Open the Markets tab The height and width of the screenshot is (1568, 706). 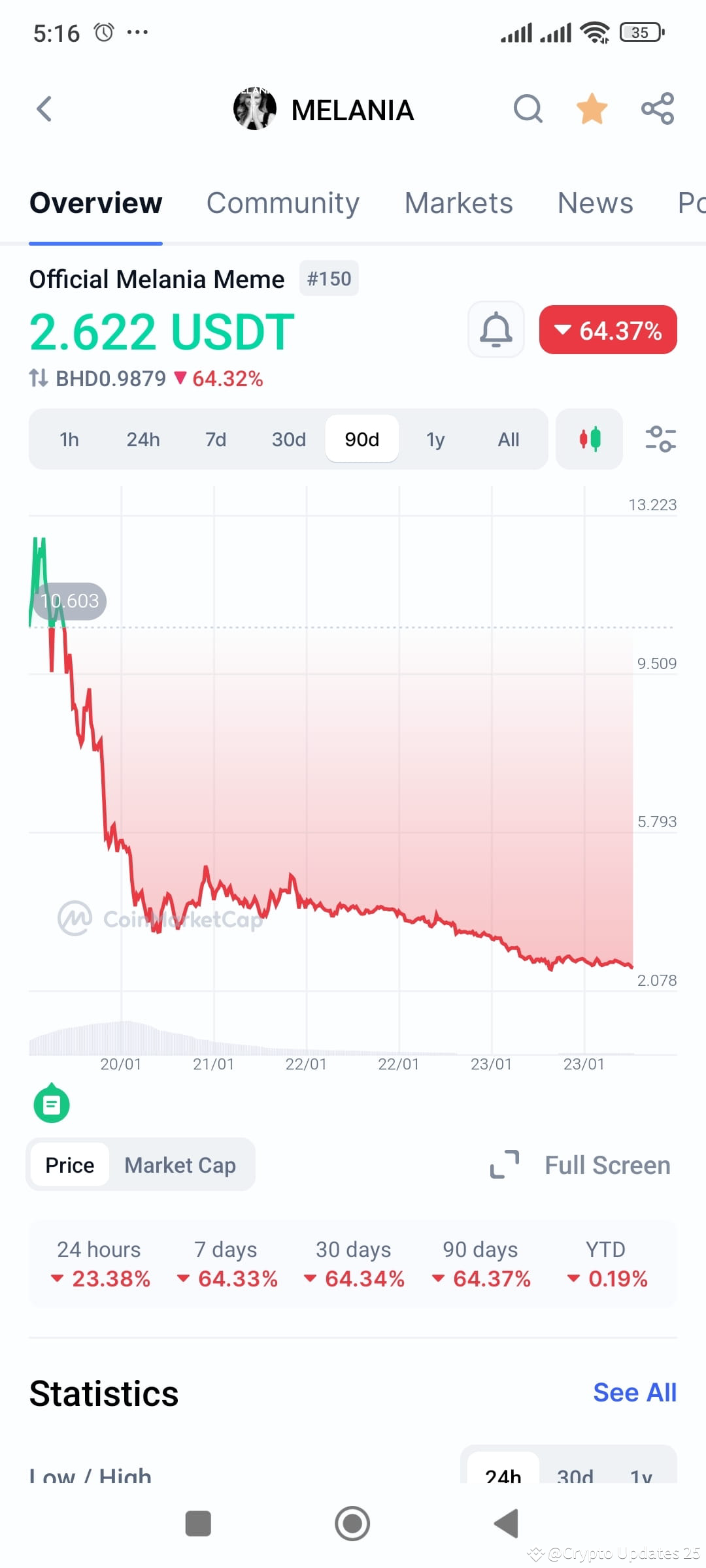point(458,203)
